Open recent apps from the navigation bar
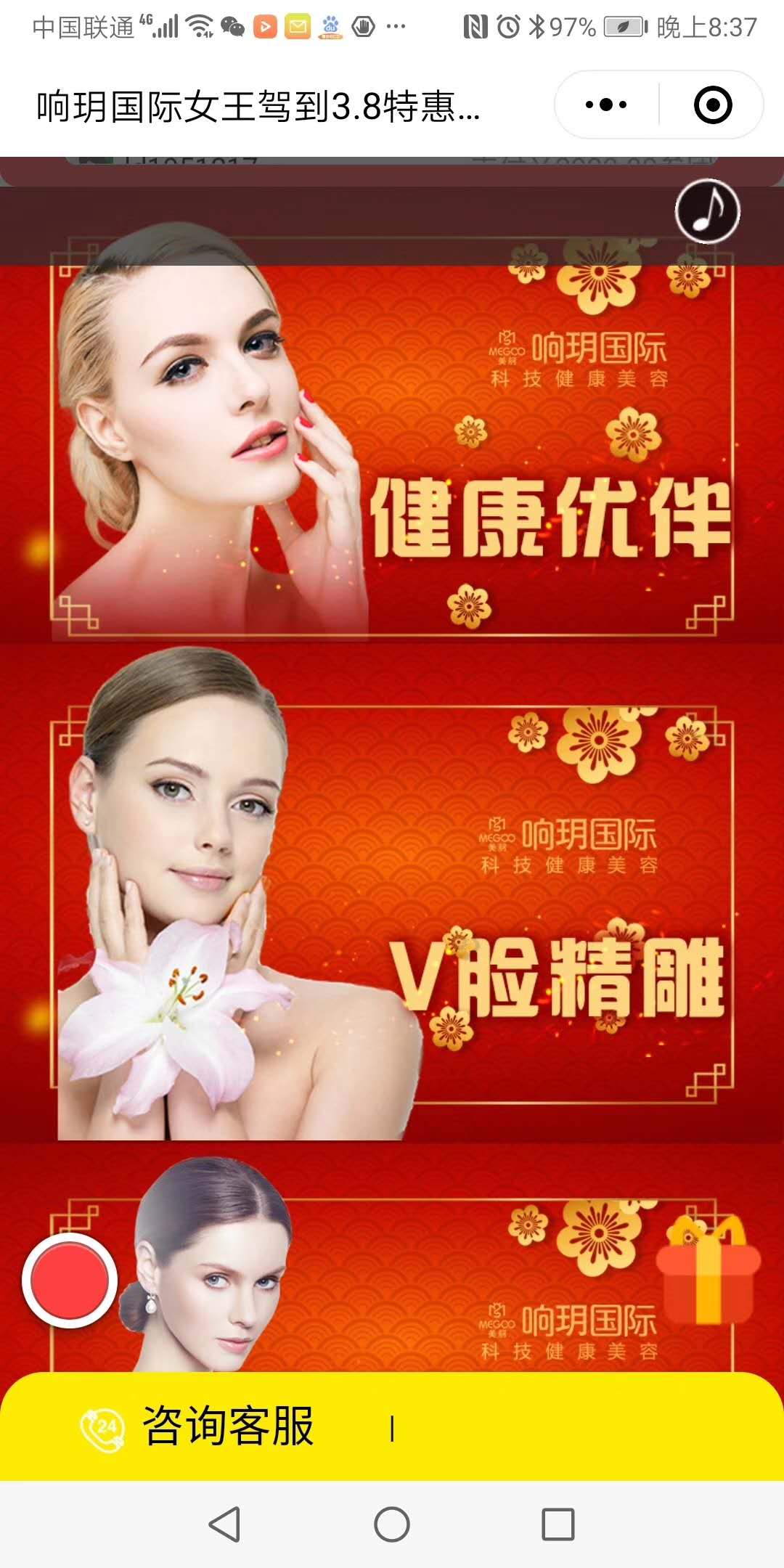The height and width of the screenshot is (1568, 784). click(x=558, y=1524)
